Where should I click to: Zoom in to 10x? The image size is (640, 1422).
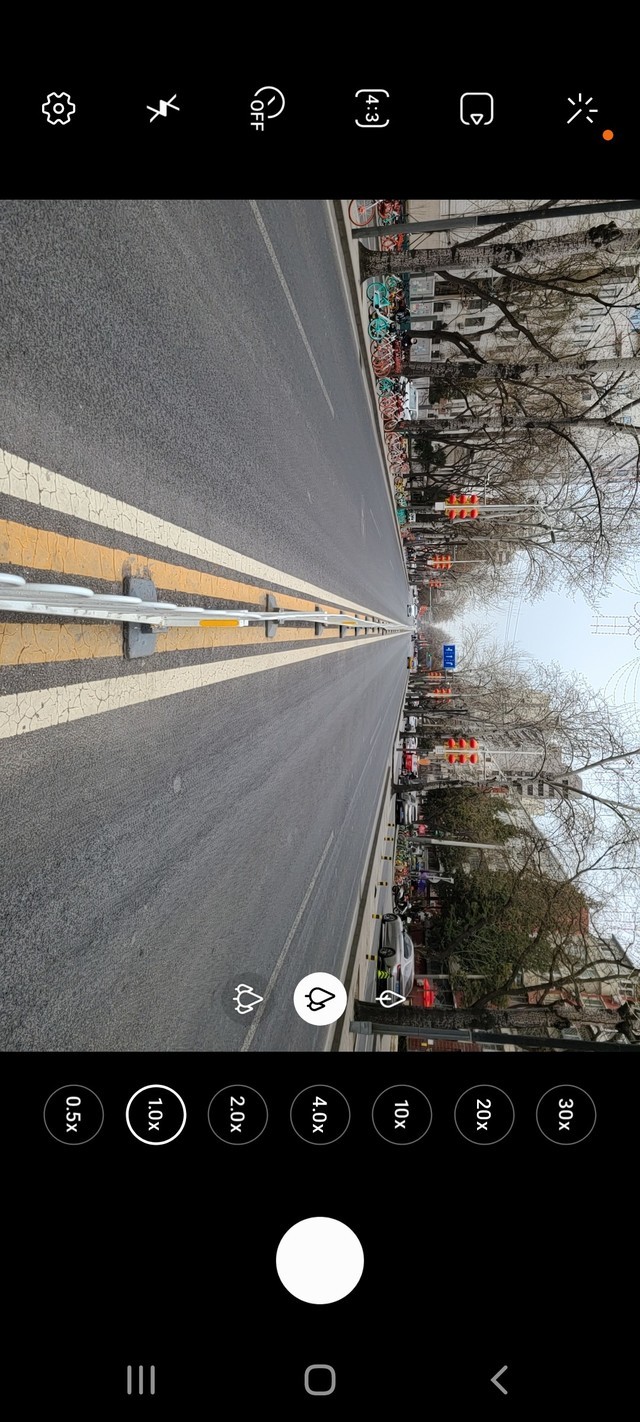[x=402, y=1114]
